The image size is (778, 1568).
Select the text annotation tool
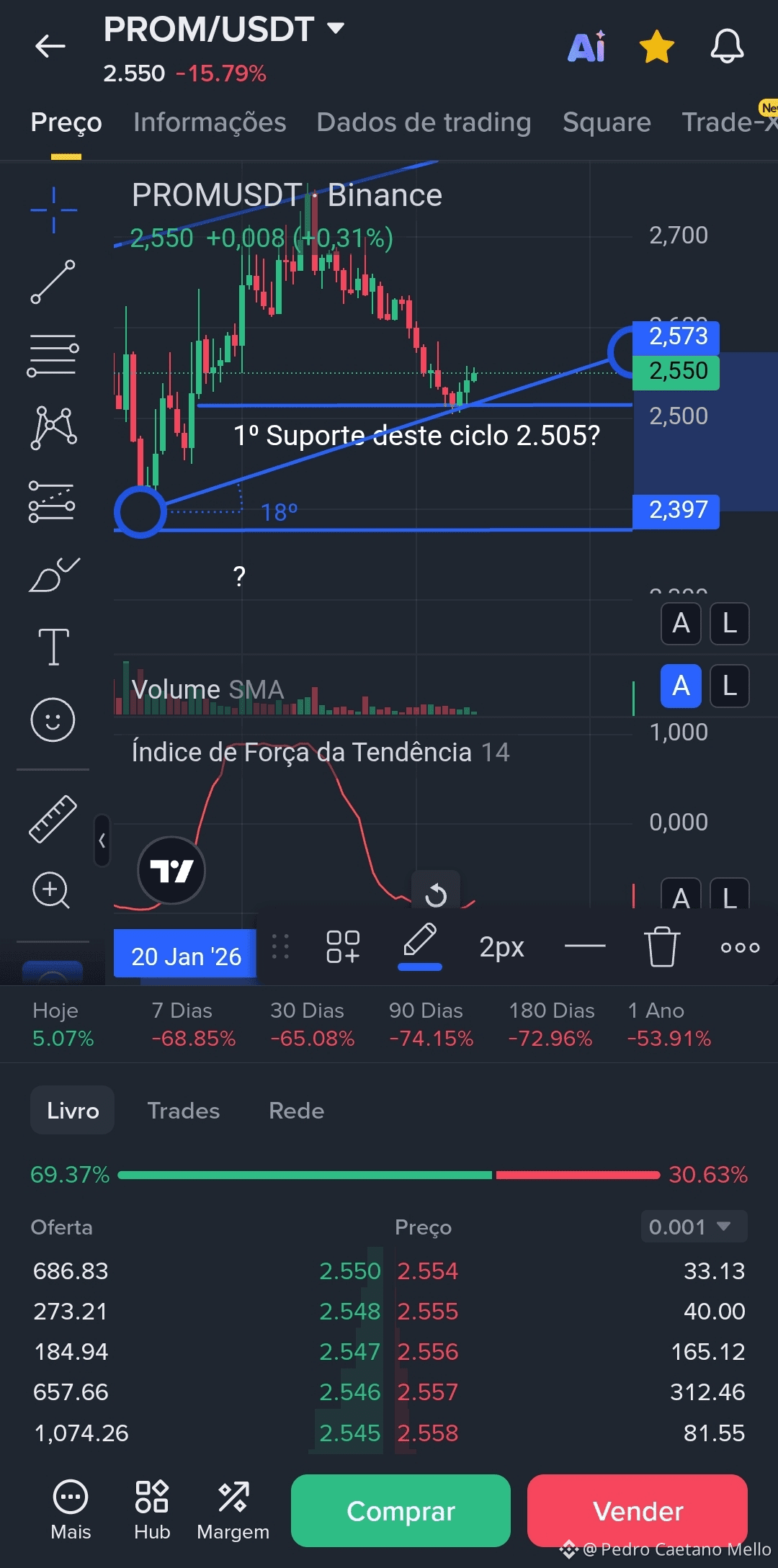tap(53, 646)
